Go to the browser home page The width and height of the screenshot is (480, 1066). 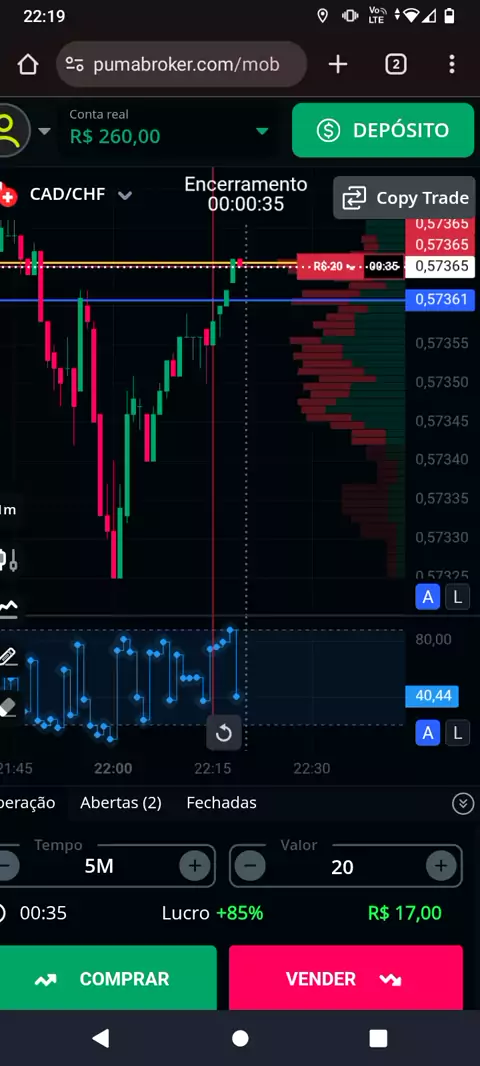coord(28,65)
